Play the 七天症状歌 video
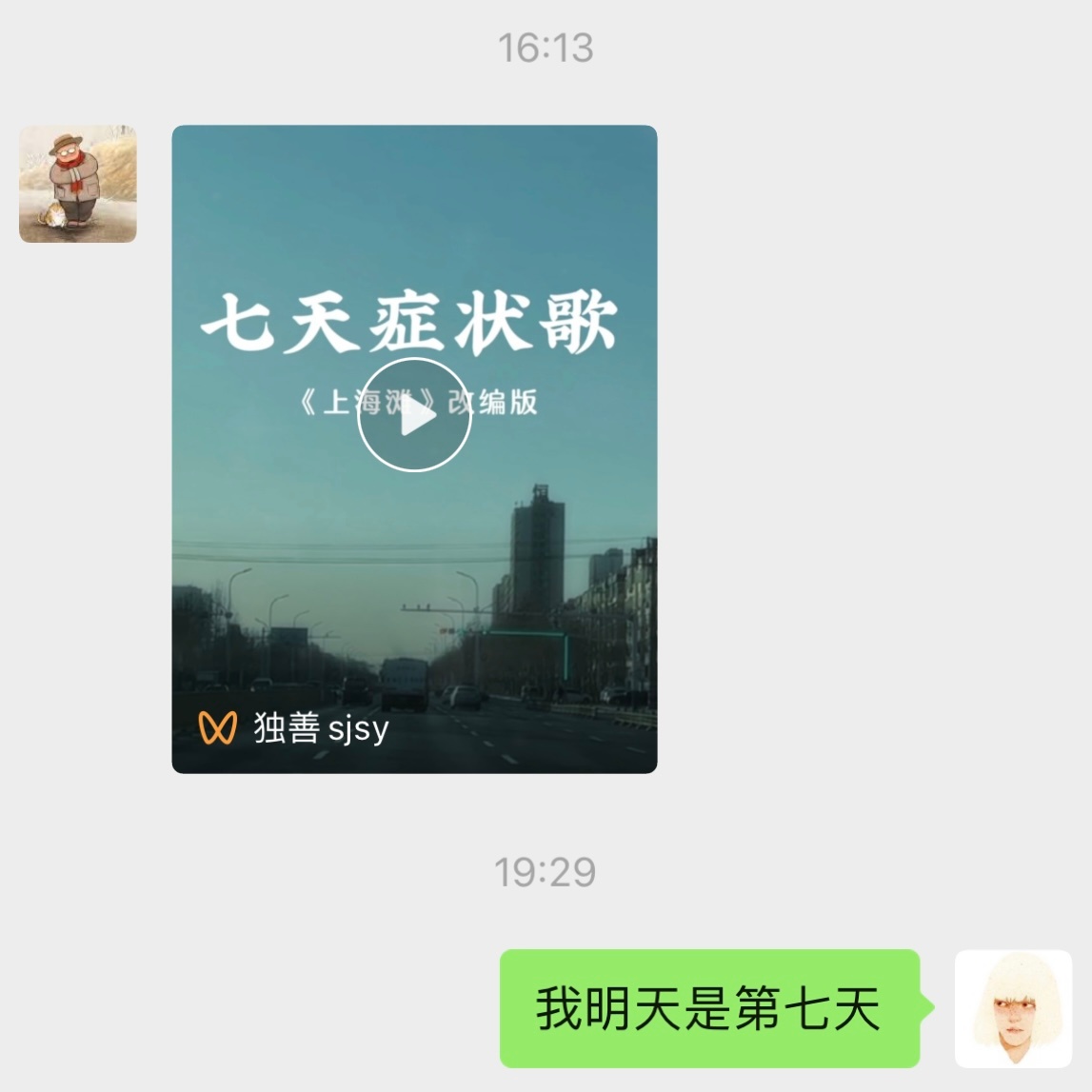 pyautogui.click(x=414, y=415)
